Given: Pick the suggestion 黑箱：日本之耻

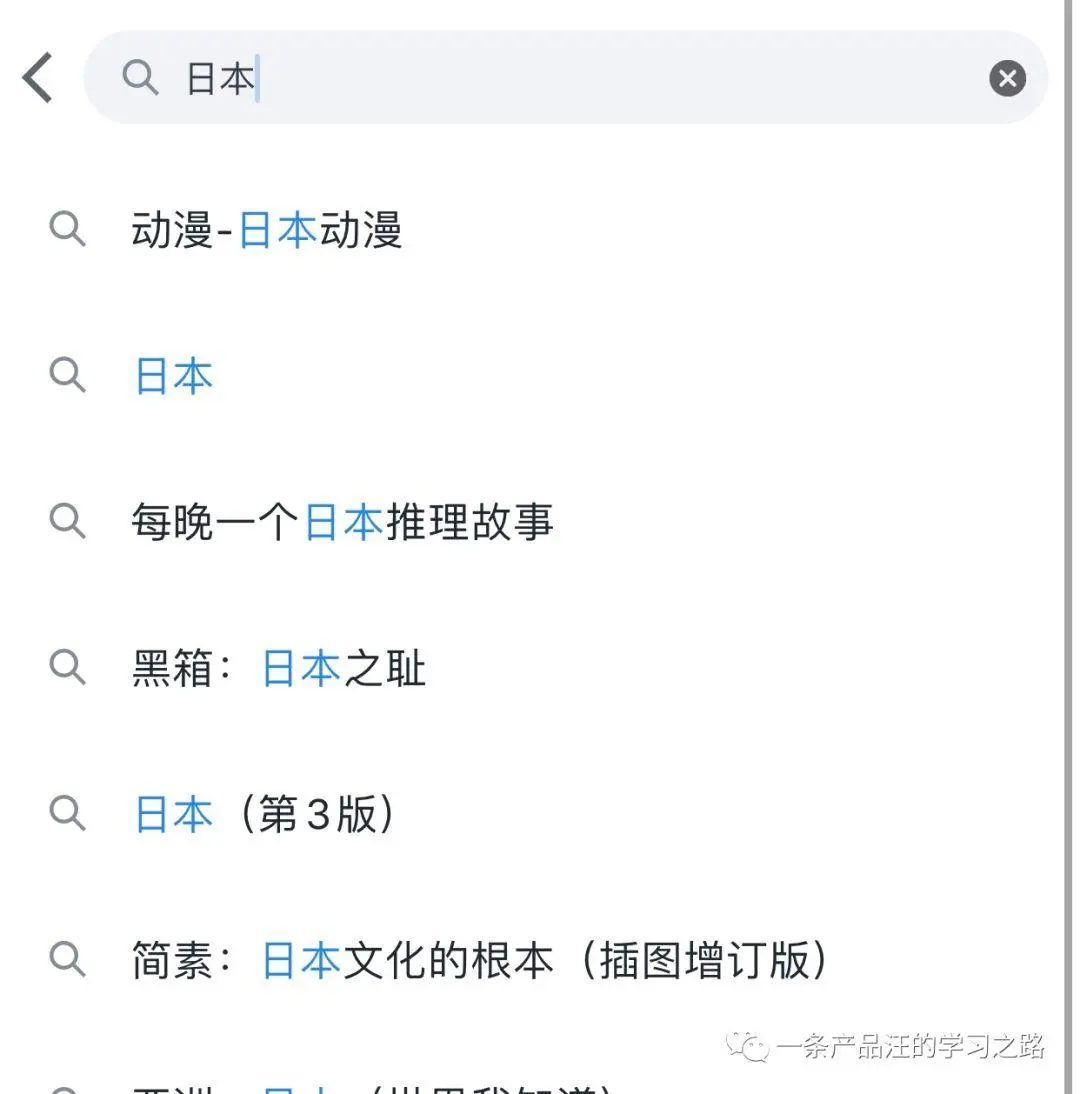Looking at the screenshot, I should click(x=279, y=668).
